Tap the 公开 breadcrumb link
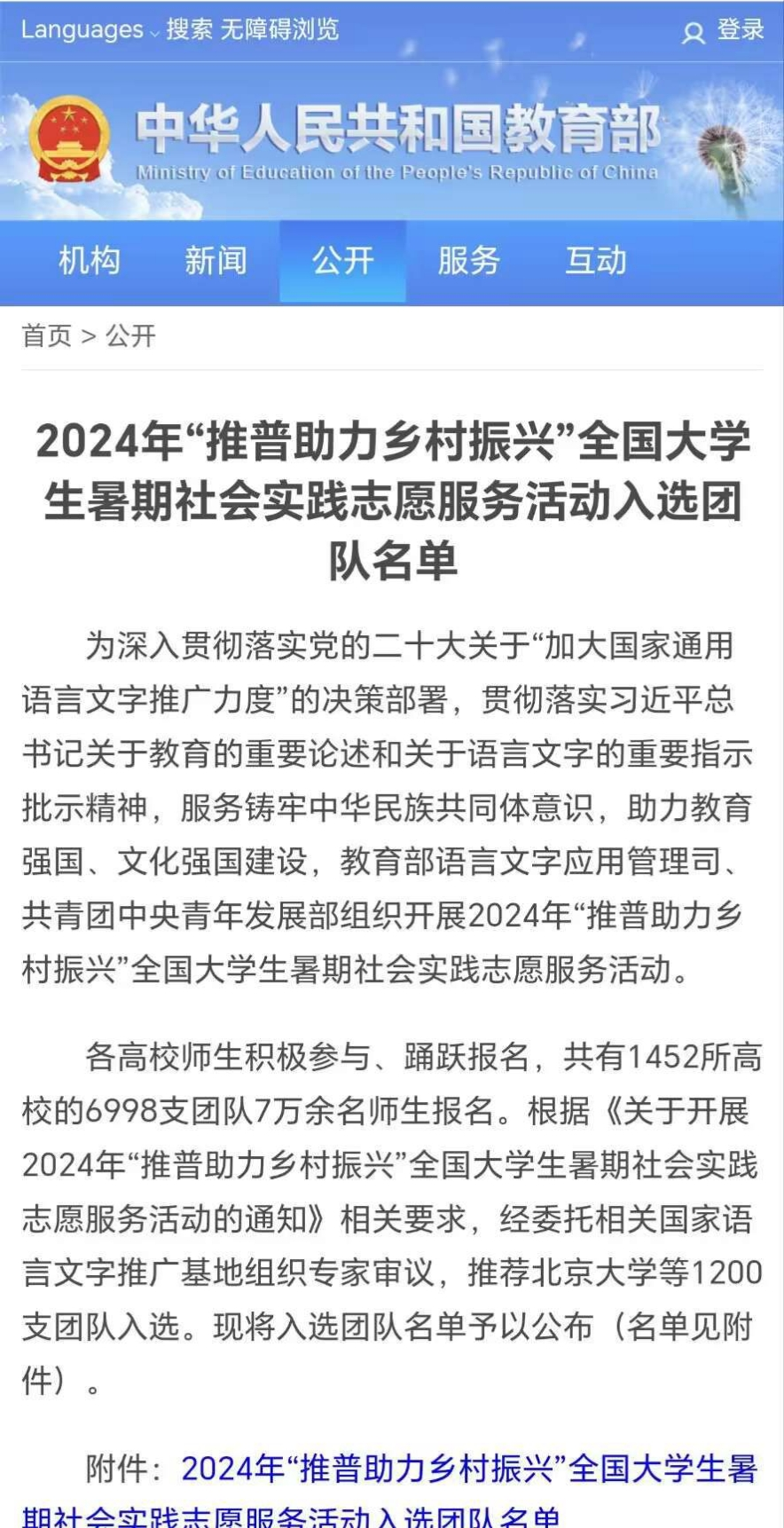 click(x=130, y=336)
